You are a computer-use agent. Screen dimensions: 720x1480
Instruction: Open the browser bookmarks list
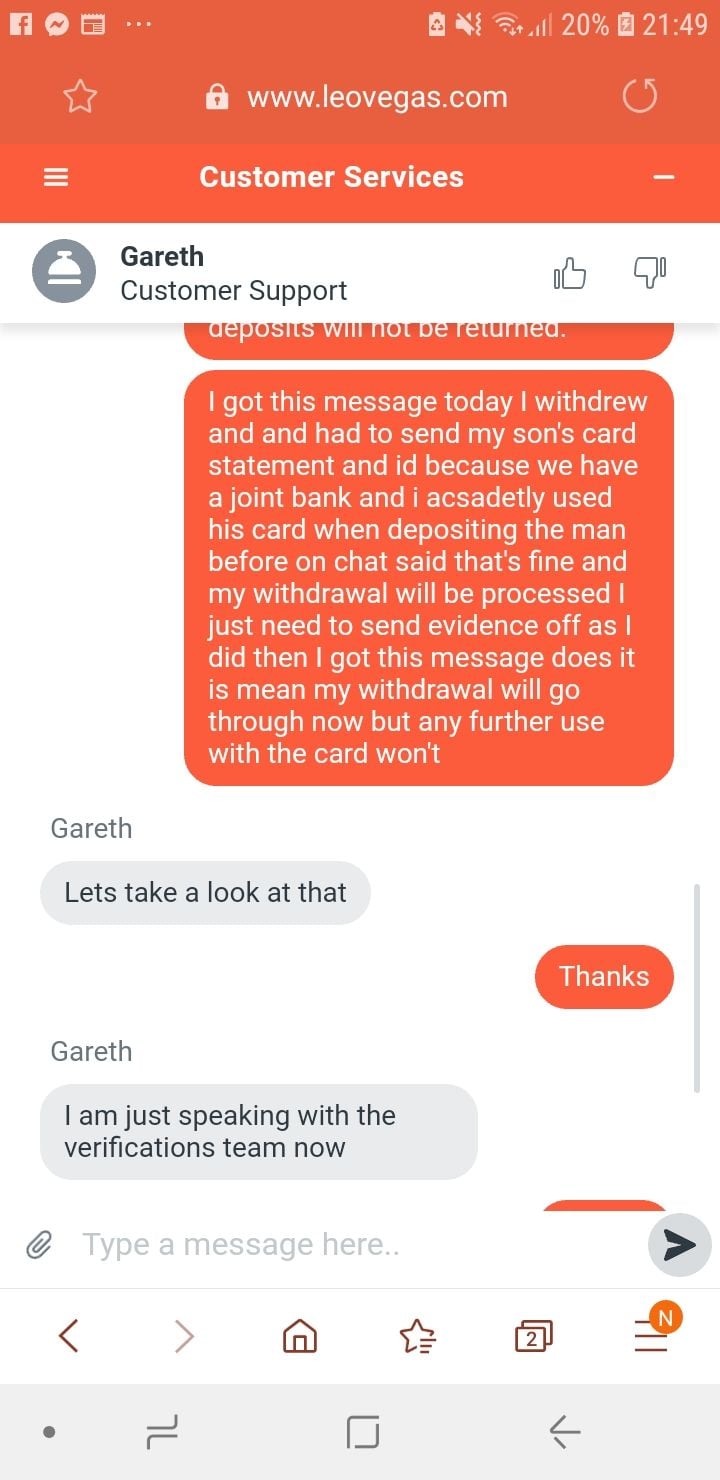[417, 1336]
